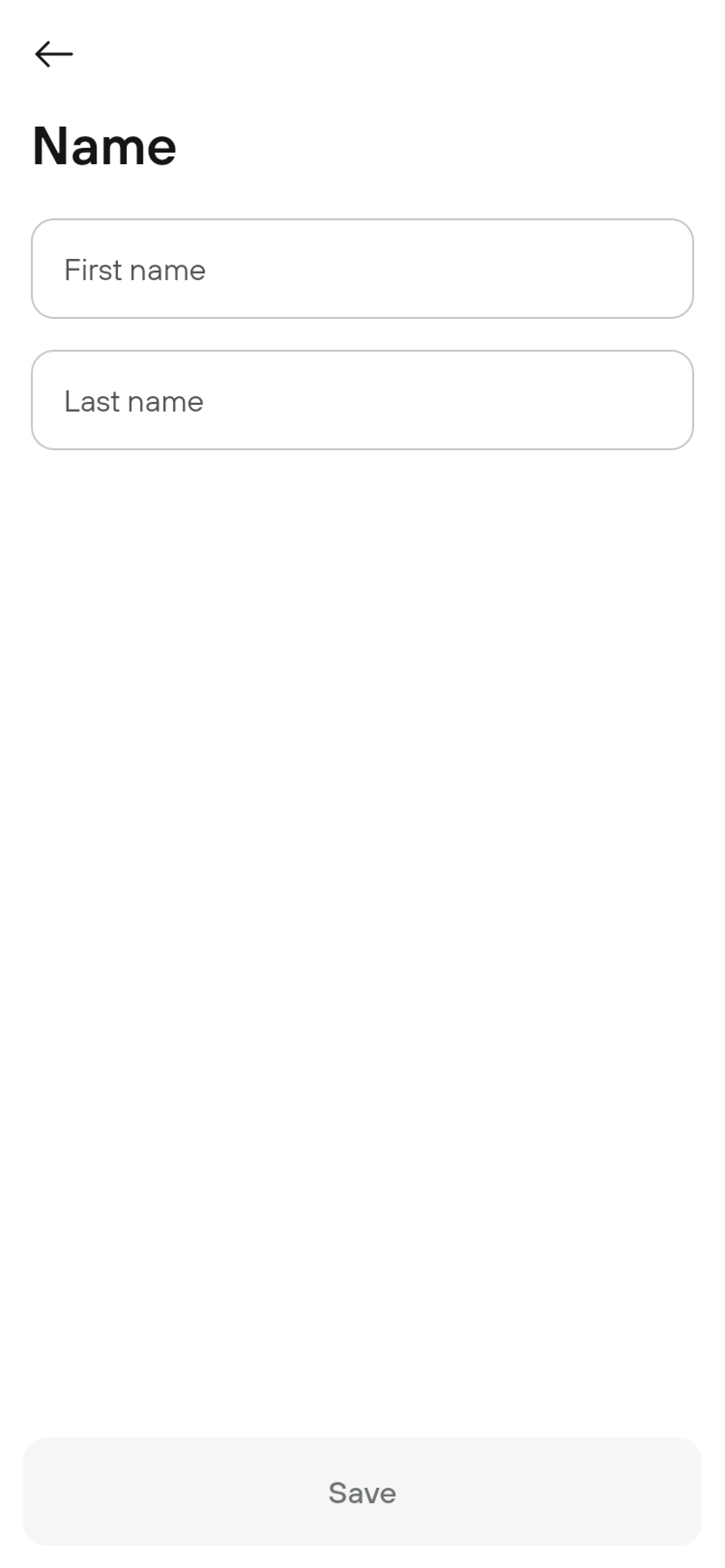The image size is (725, 1568).
Task: Select the back arrow above the Name heading
Action: coord(54,54)
